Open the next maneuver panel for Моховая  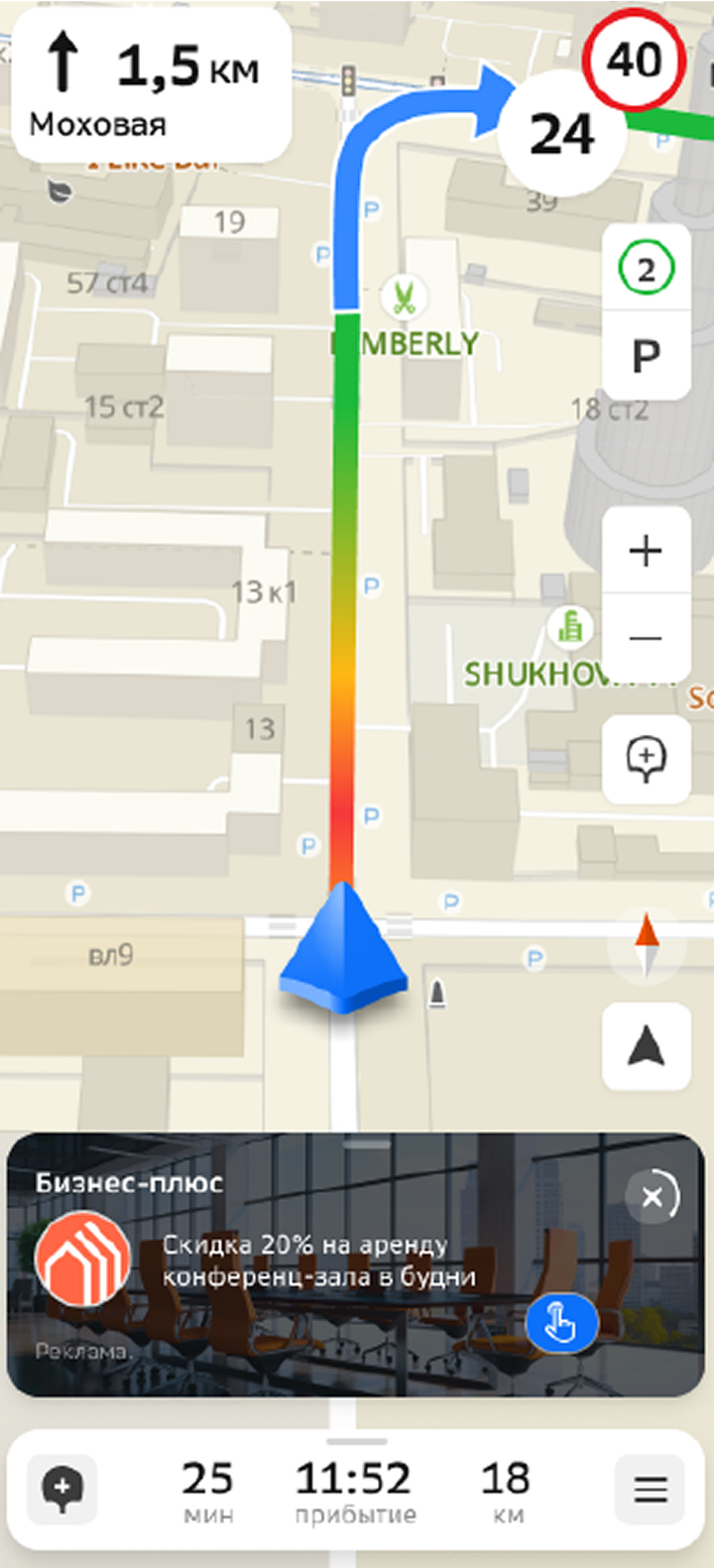tap(151, 83)
